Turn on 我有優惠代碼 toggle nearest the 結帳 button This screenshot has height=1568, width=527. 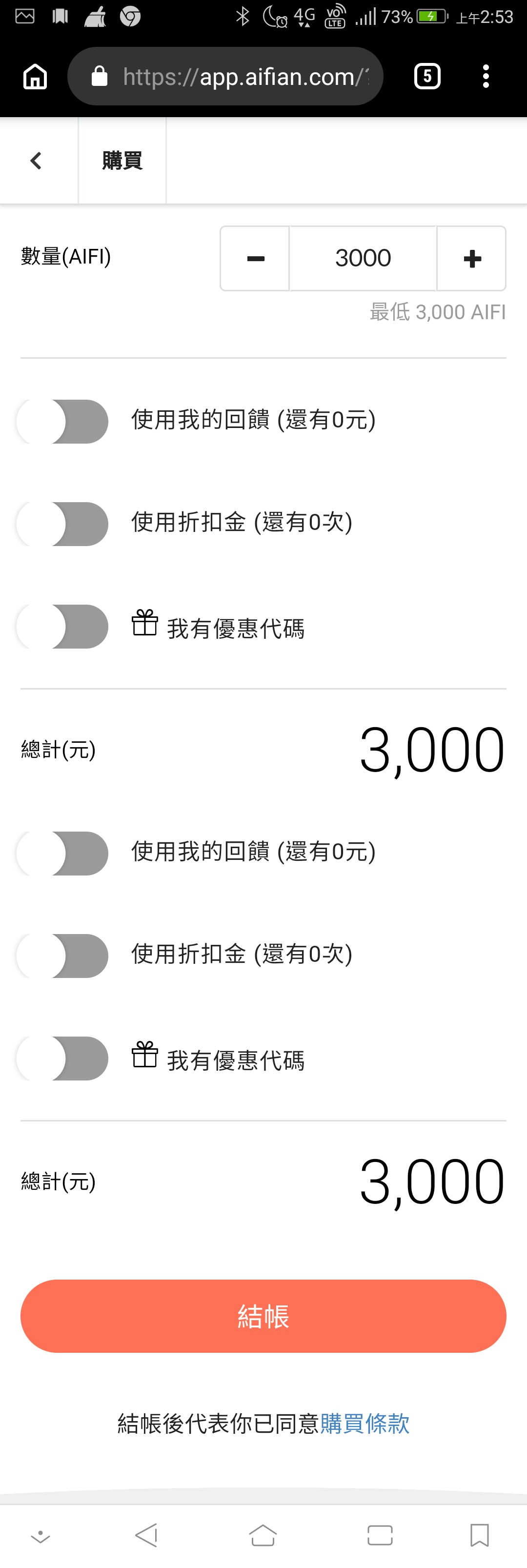point(62,1058)
